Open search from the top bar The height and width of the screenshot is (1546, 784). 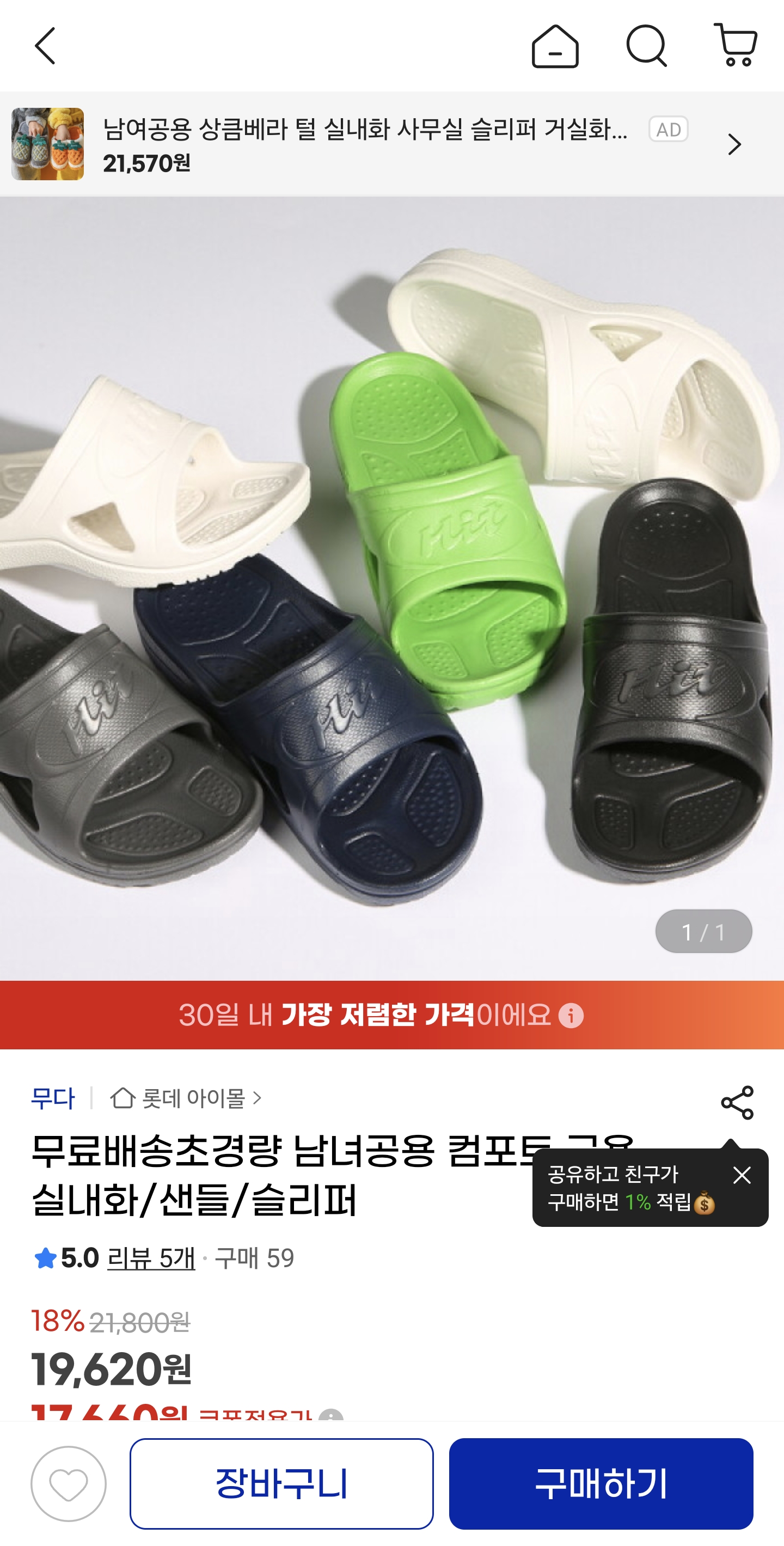click(647, 46)
